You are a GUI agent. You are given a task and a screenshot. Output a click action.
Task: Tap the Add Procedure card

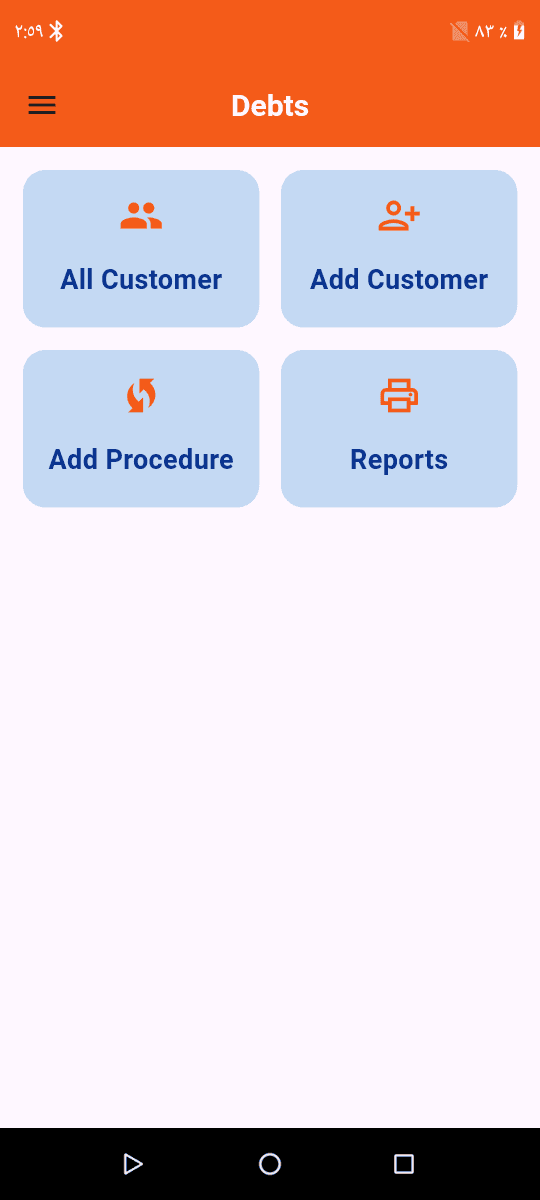(x=141, y=428)
